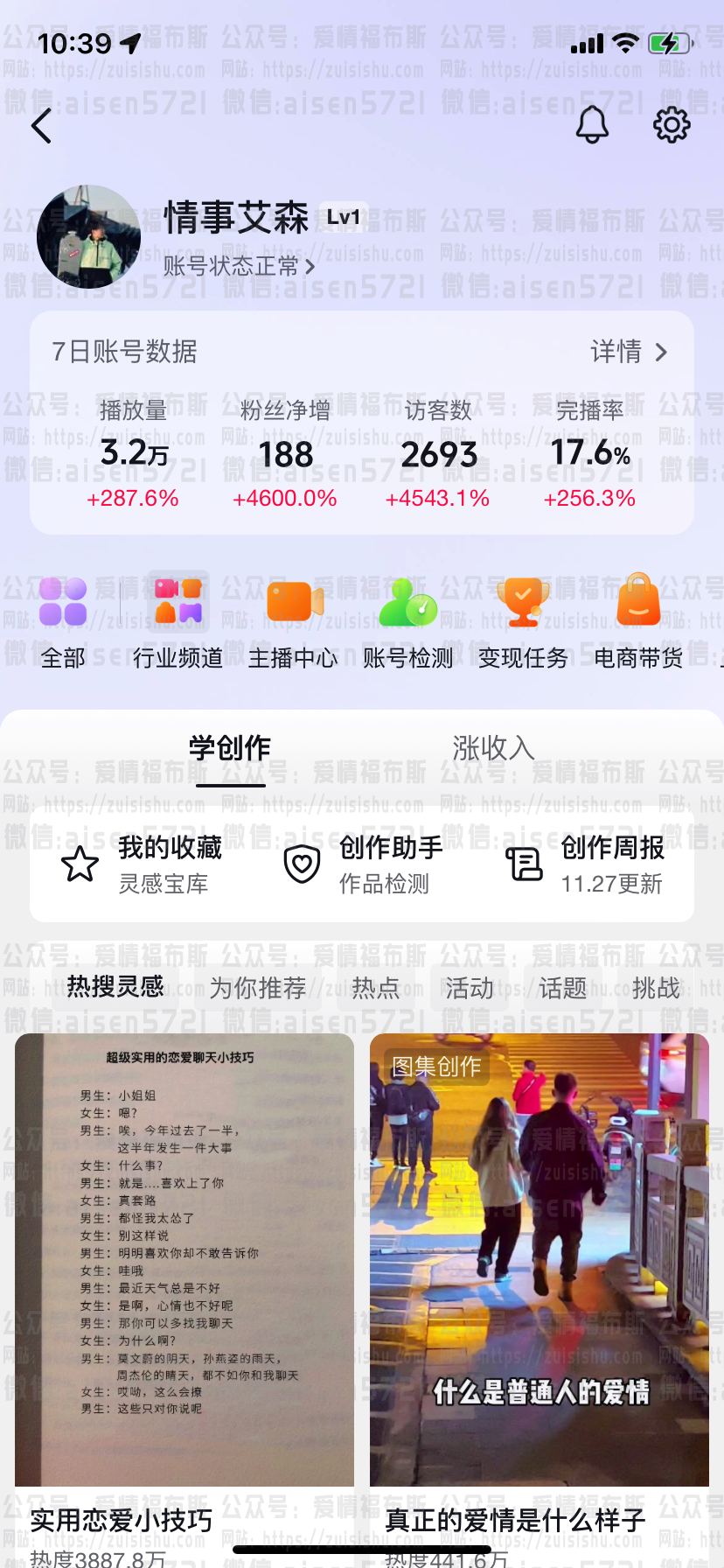View 详情 for 7日账号数据
The height and width of the screenshot is (1568, 724).
point(629,352)
